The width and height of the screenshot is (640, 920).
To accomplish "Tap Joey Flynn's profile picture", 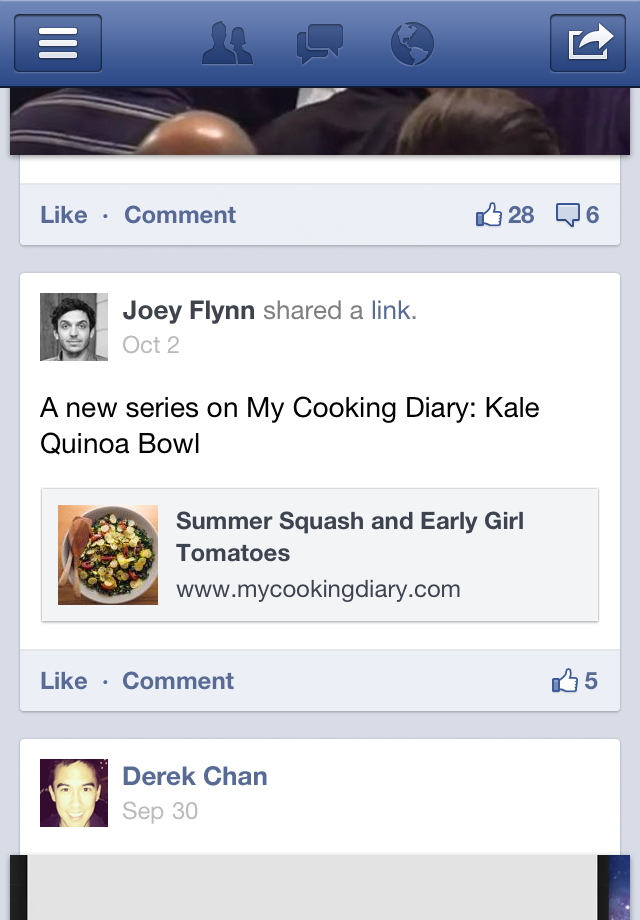I will 74,327.
